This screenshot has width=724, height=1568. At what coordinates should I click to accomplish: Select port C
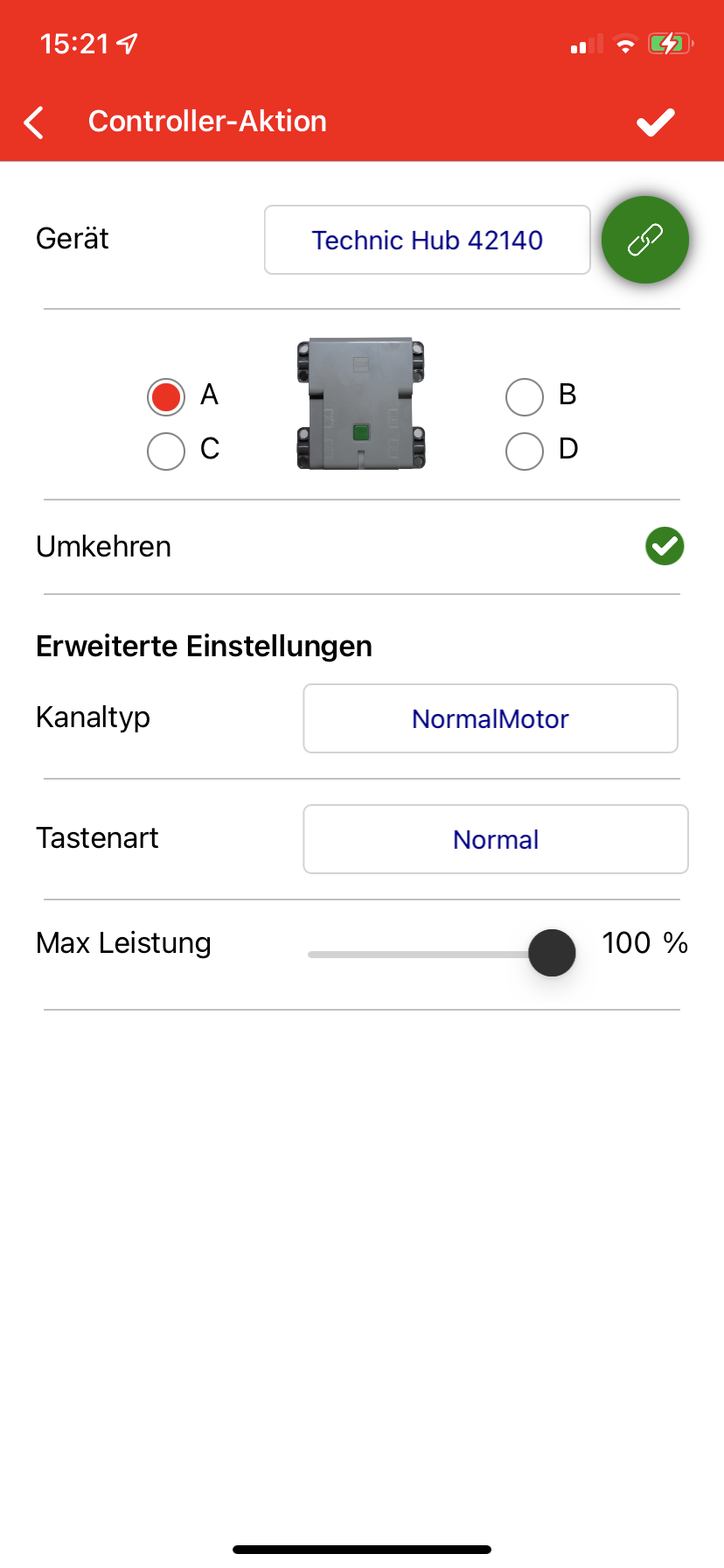(166, 451)
